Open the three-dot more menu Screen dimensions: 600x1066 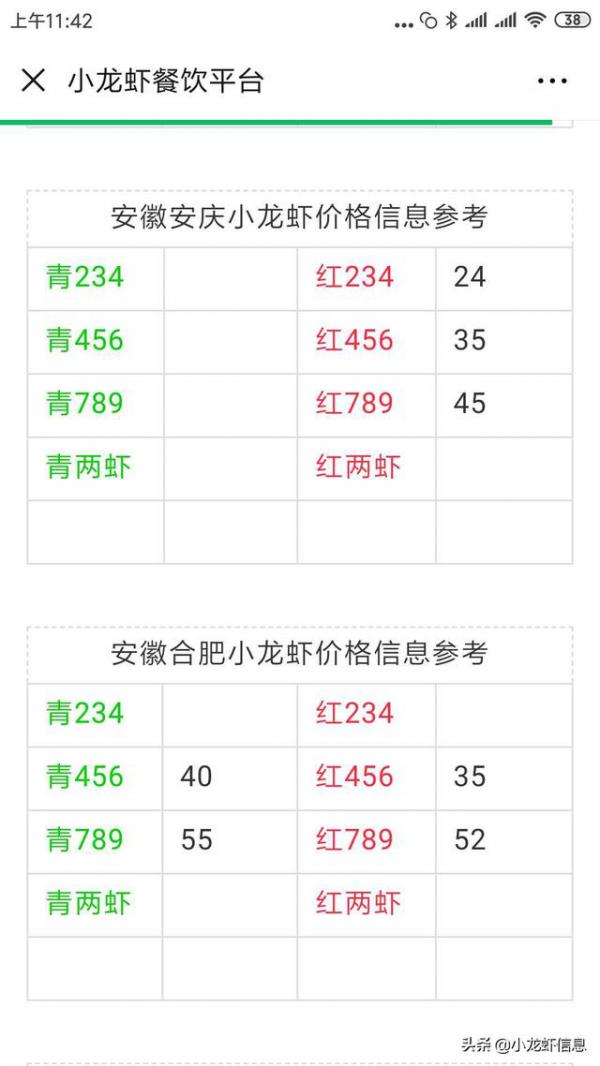point(552,81)
